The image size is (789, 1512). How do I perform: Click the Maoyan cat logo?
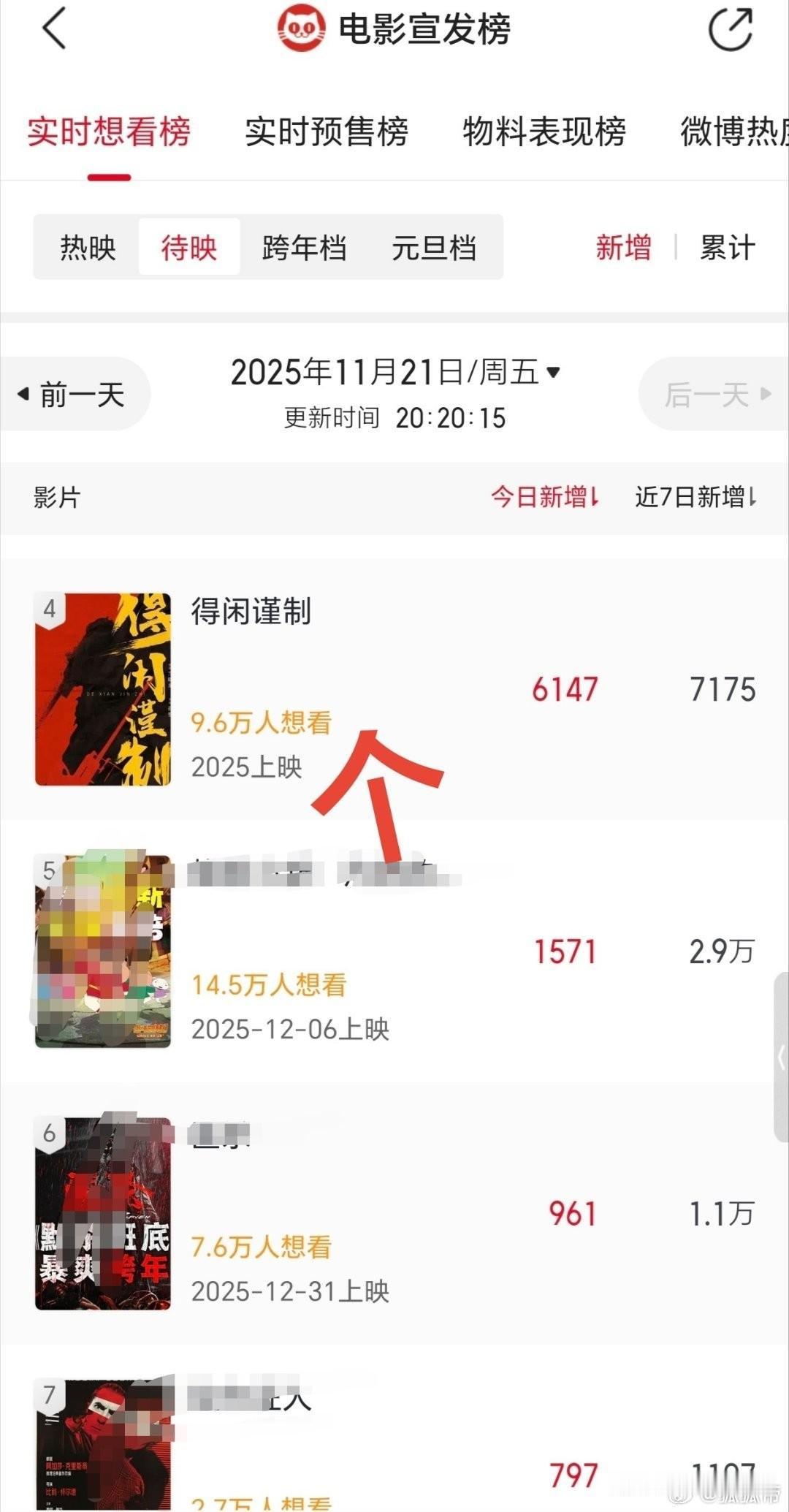coord(300,29)
